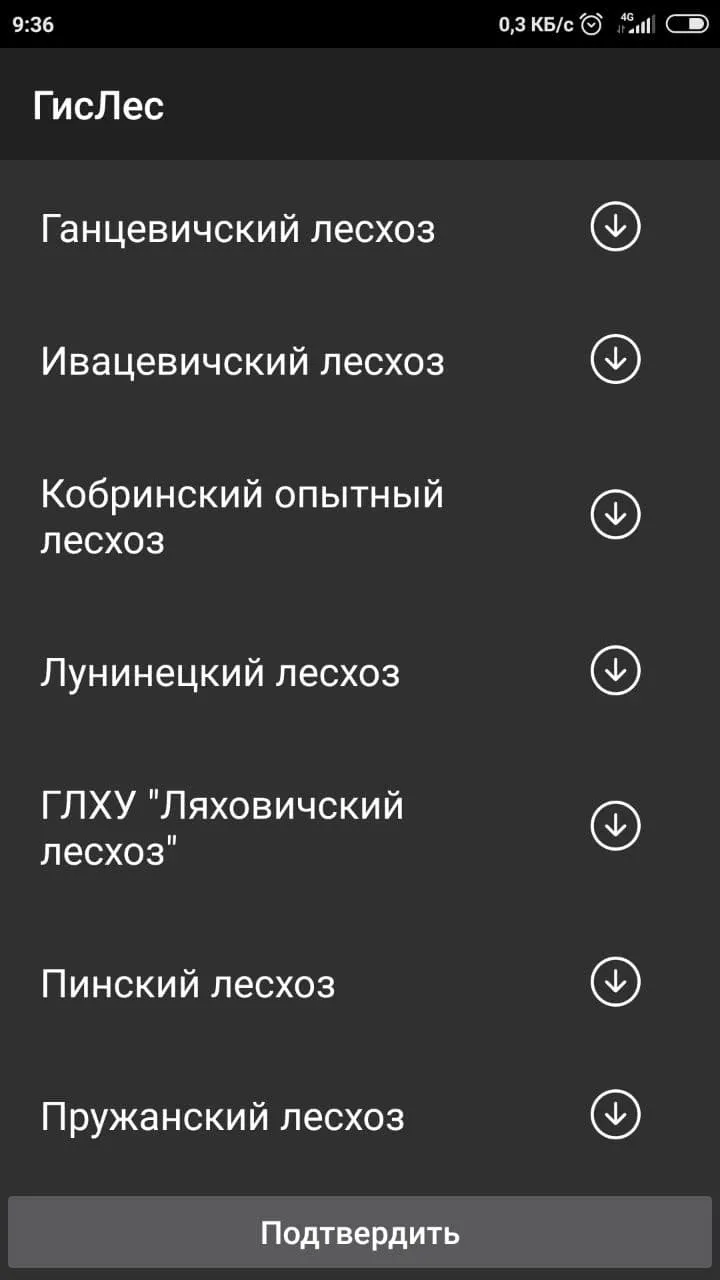Viewport: 720px width, 1280px height.
Task: Confirm with the Подтвердить button
Action: 360,1233
